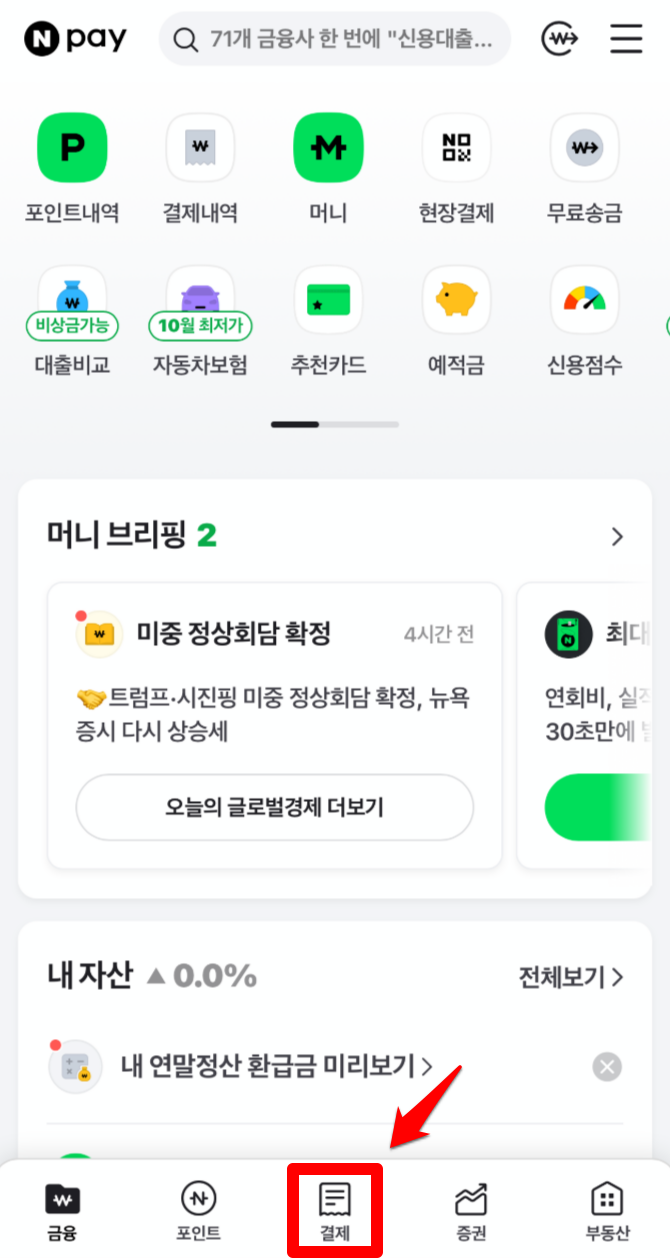Open 전체보기 for 내 자산
The height and width of the screenshot is (1258, 670).
(570, 976)
